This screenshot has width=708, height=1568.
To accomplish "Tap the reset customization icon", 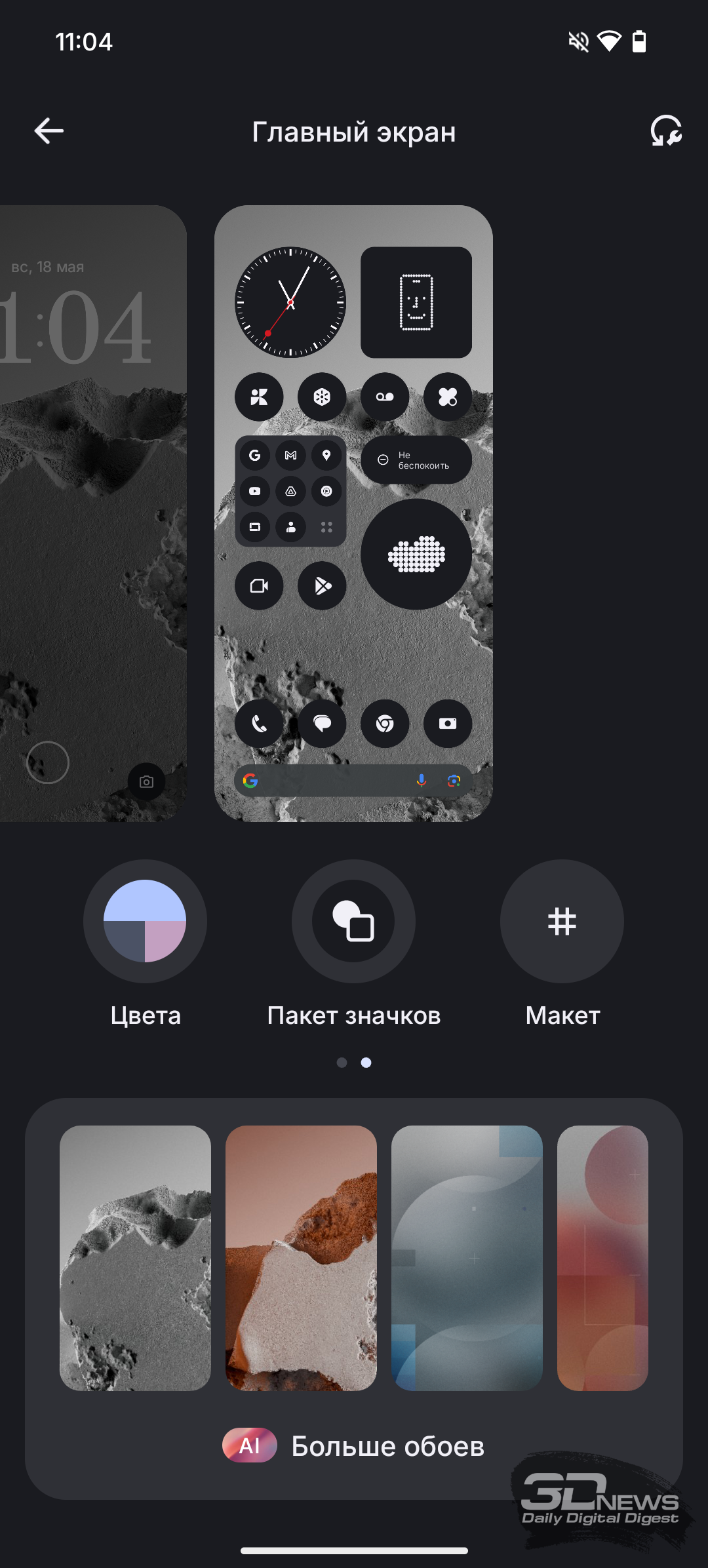I will [x=665, y=131].
